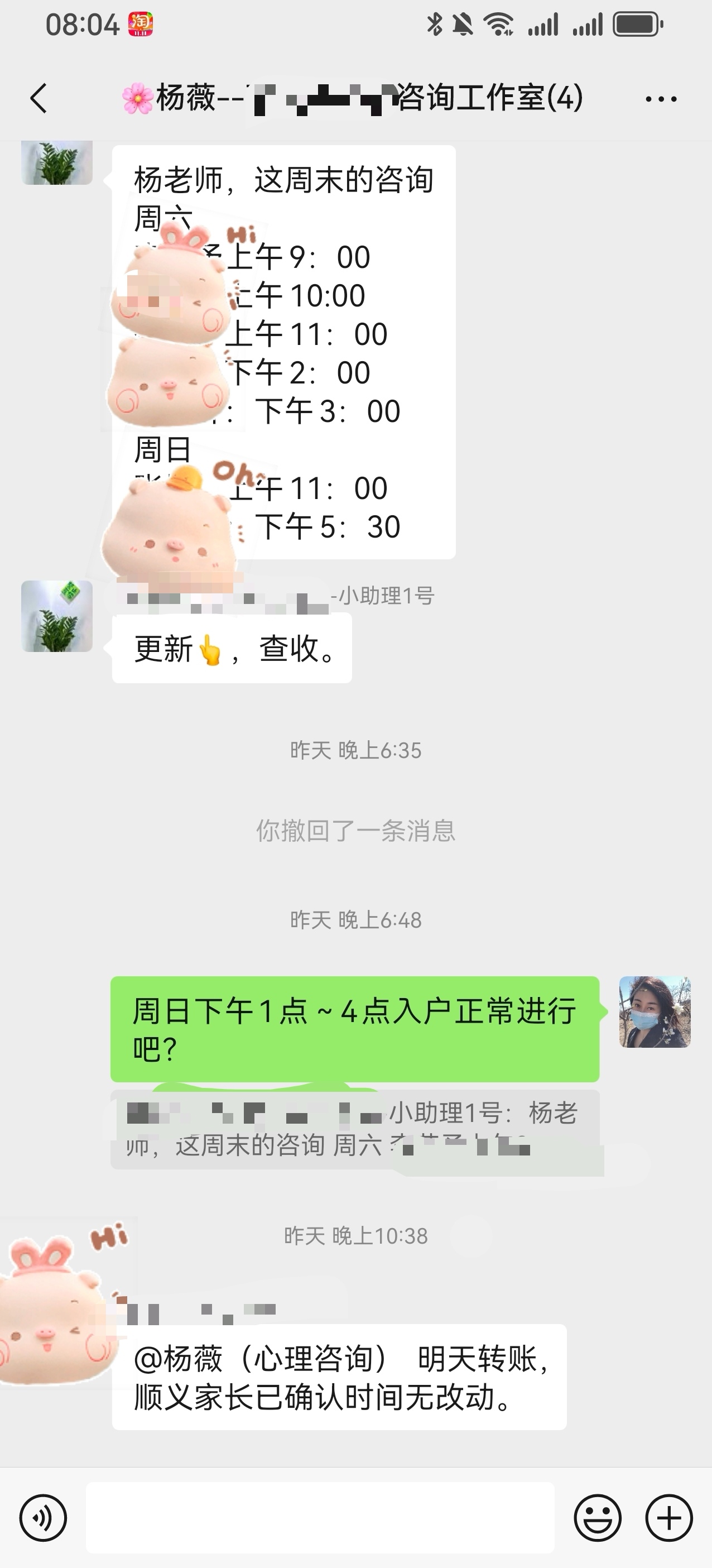Image resolution: width=712 pixels, height=1568 pixels.
Task: Open the emoji sticker panel
Action: (x=598, y=1517)
